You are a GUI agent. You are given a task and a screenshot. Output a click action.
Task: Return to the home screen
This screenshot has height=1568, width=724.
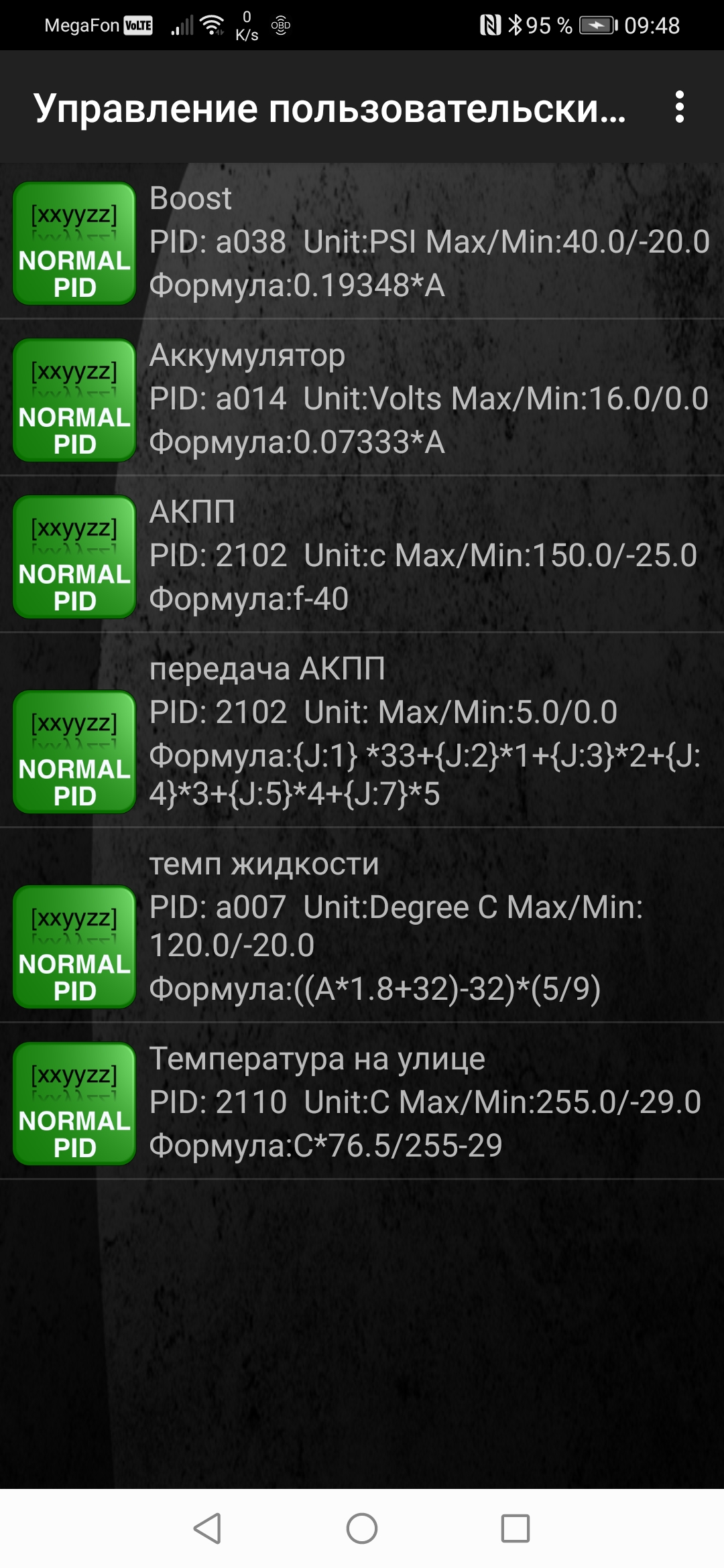tap(362, 1528)
